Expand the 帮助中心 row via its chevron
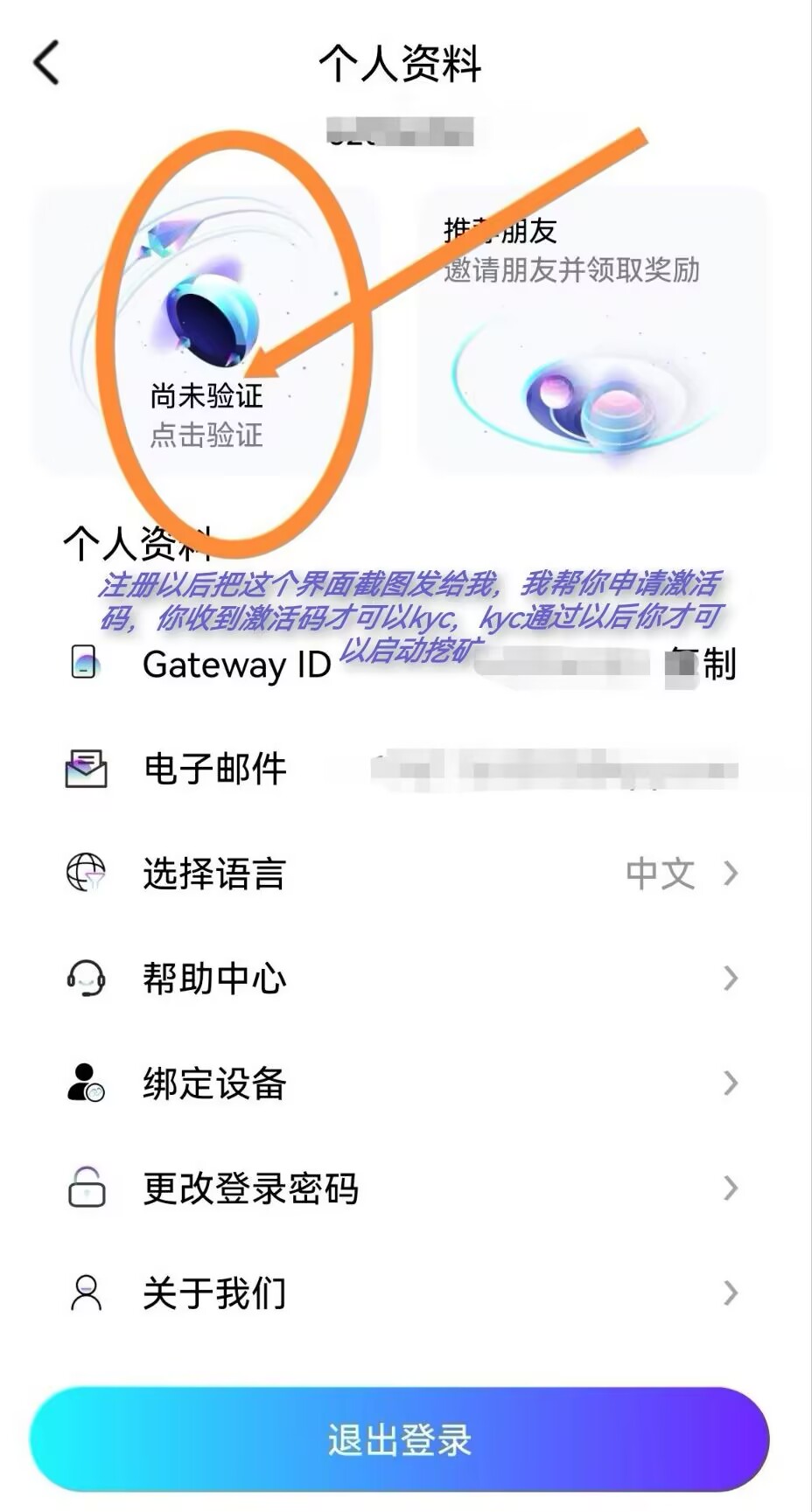Image resolution: width=812 pixels, height=1512 pixels. coord(731,979)
